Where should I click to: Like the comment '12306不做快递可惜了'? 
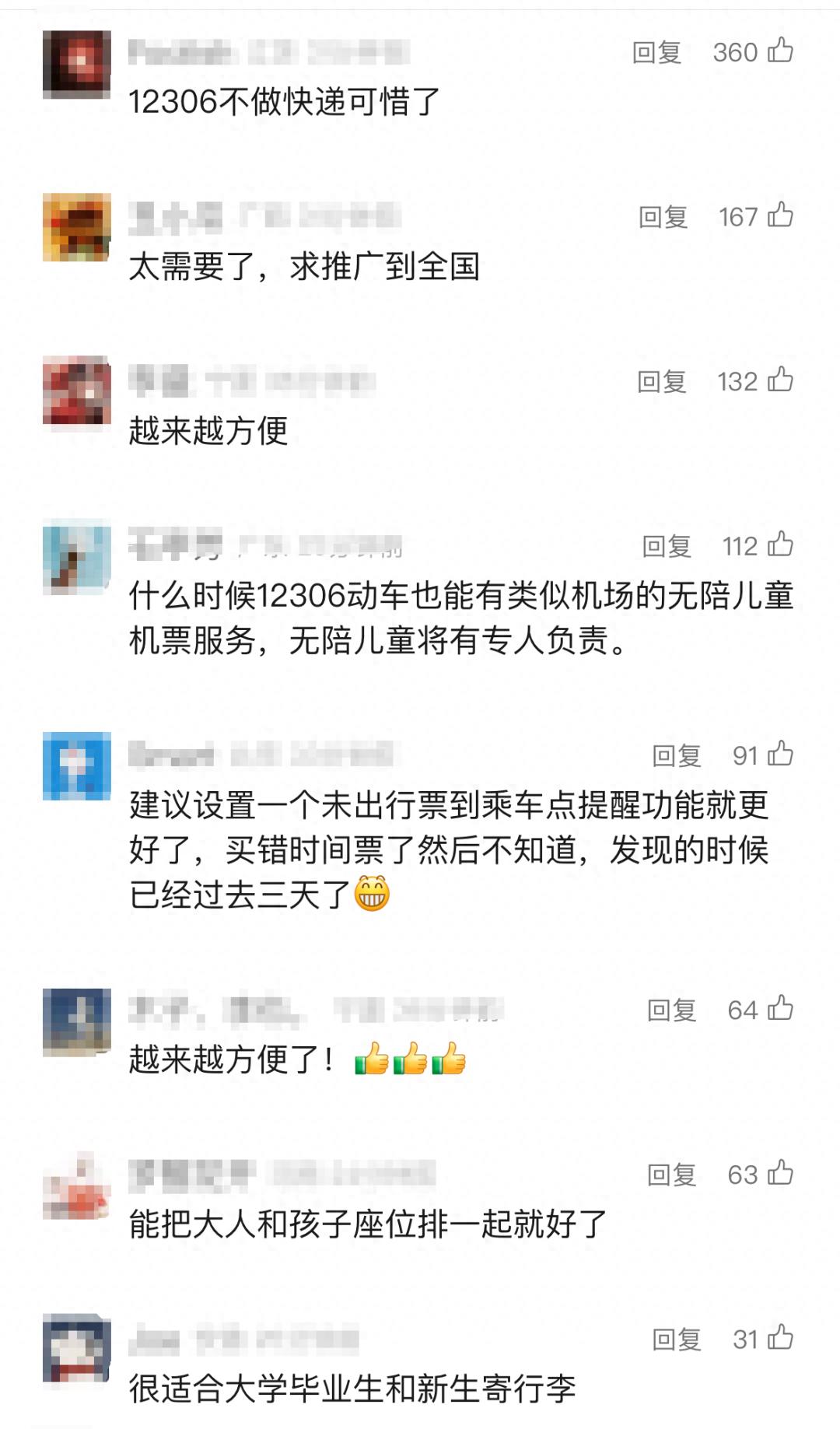point(780,51)
